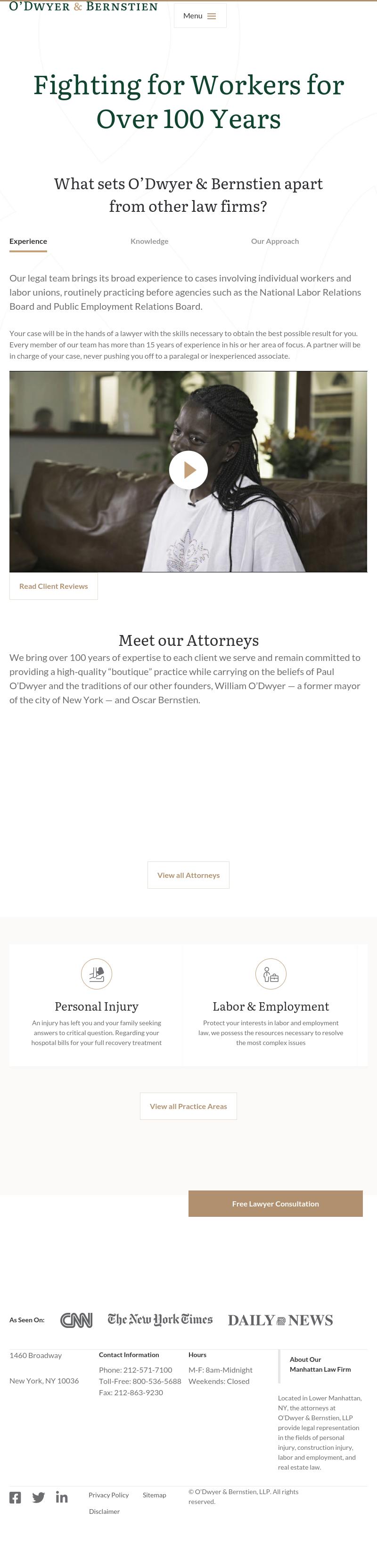Tap the O'Dwyer & Bernstien logo
Image resolution: width=377 pixels, height=1568 pixels.
click(83, 7)
